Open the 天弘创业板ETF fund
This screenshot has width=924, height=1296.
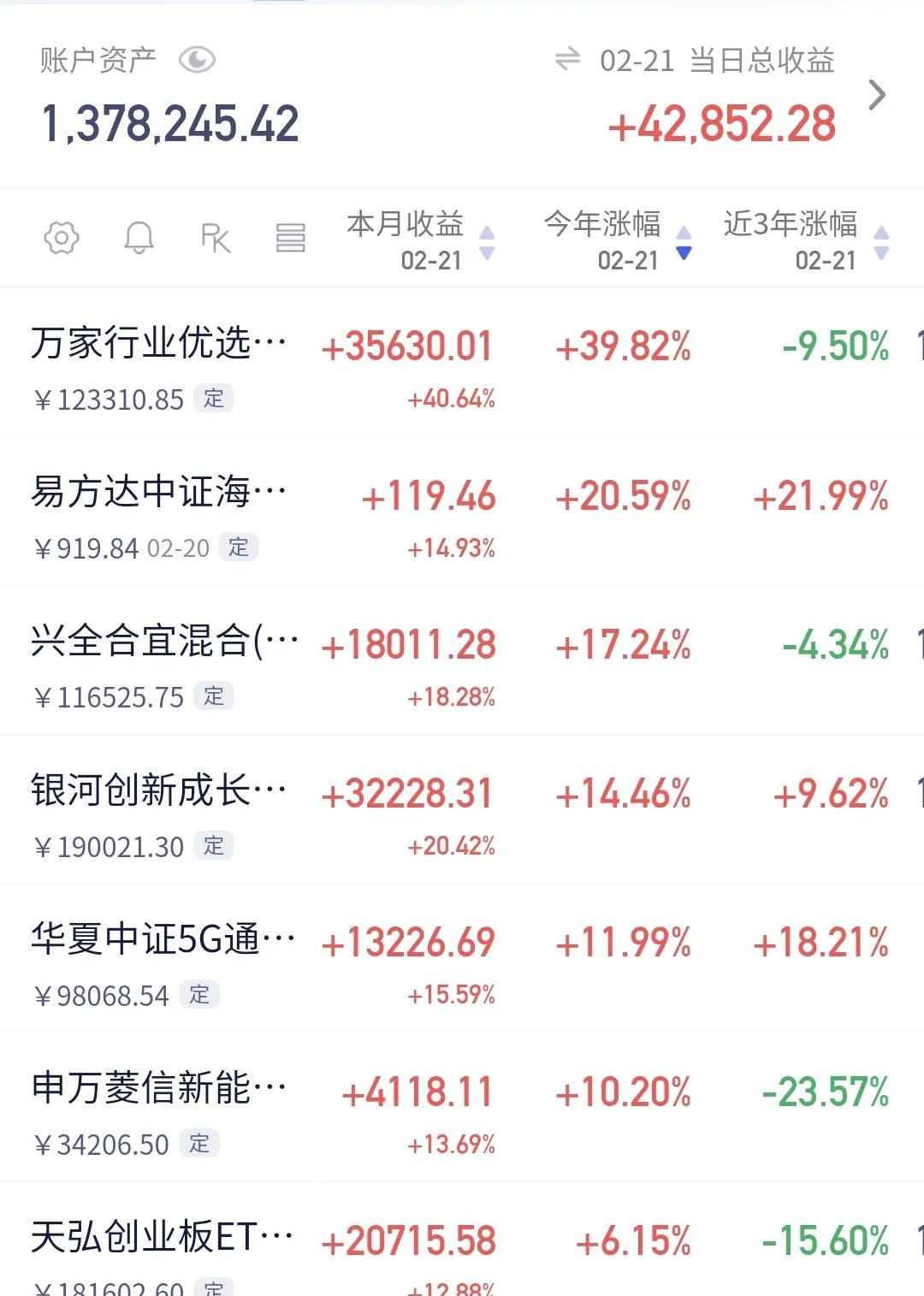[x=158, y=1238]
